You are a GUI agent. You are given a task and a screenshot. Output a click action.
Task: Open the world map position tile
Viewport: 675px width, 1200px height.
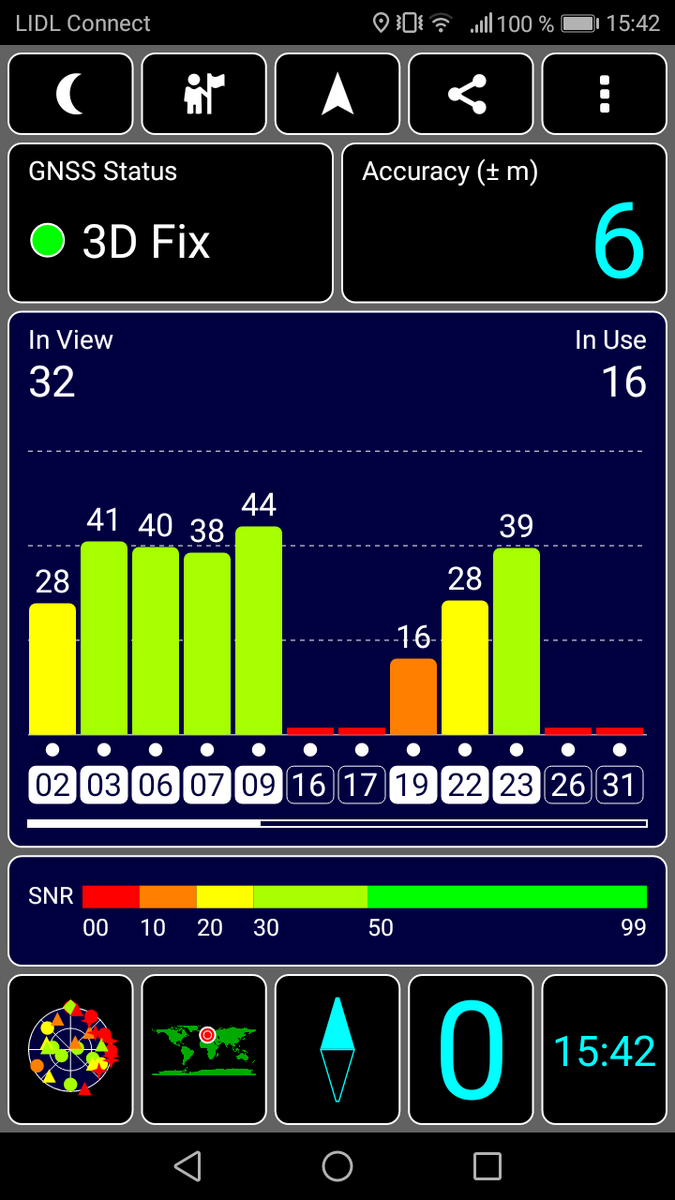point(204,1050)
